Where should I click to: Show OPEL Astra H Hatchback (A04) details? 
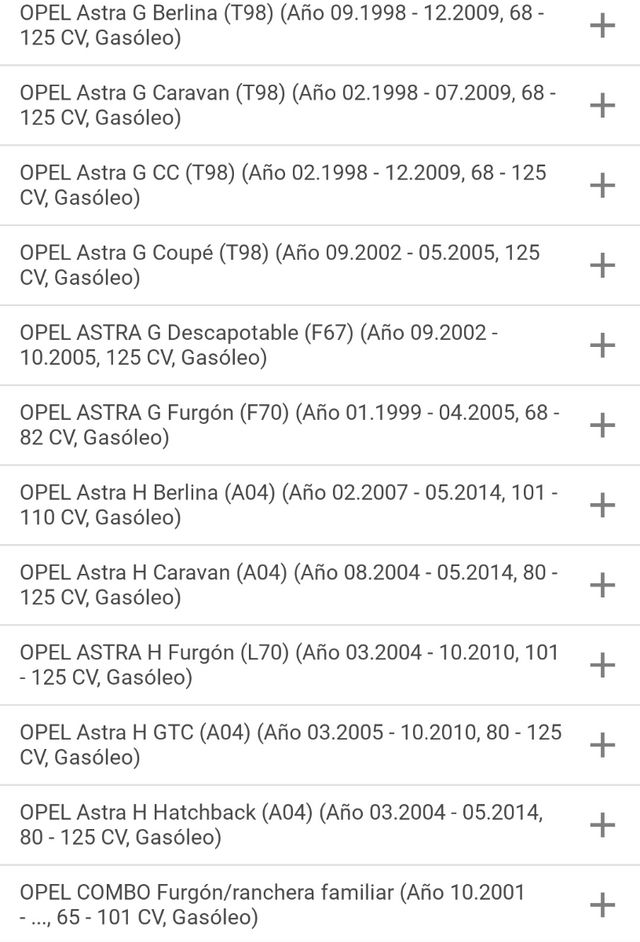click(602, 825)
